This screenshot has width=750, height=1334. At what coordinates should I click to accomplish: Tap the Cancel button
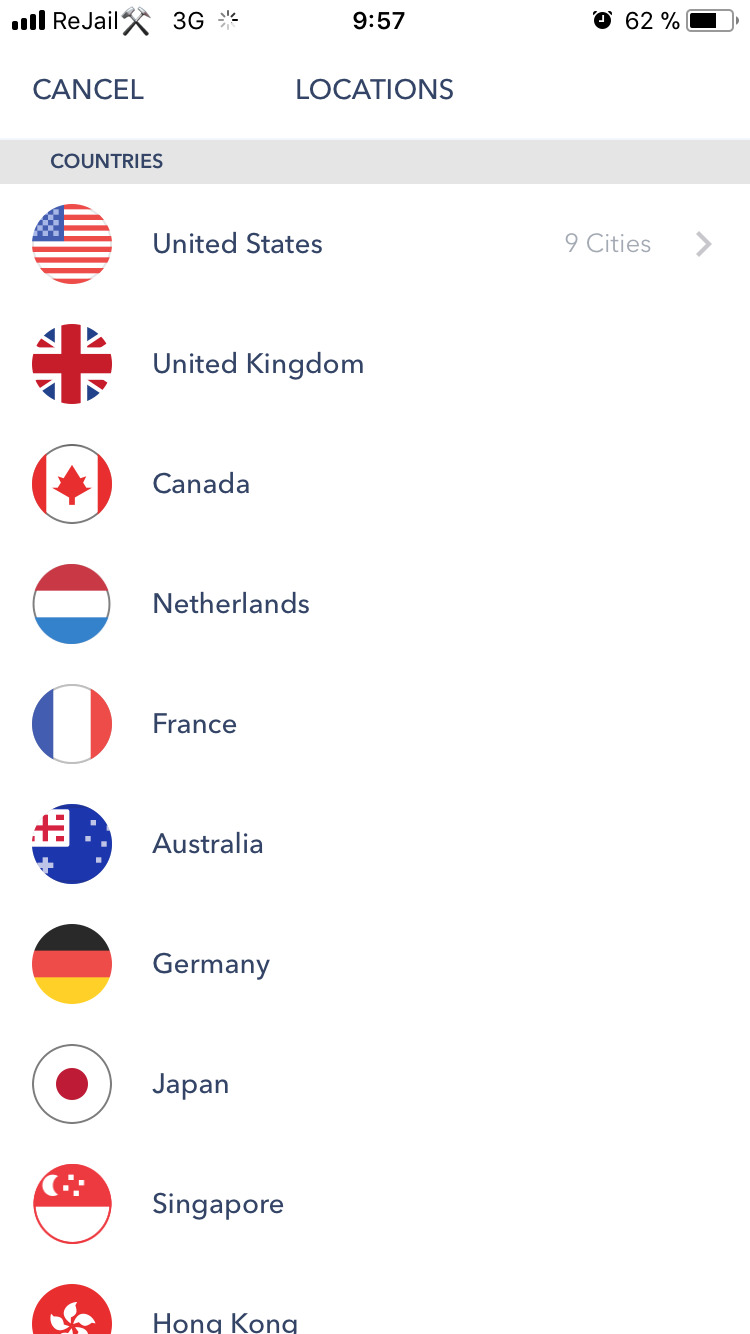(88, 89)
